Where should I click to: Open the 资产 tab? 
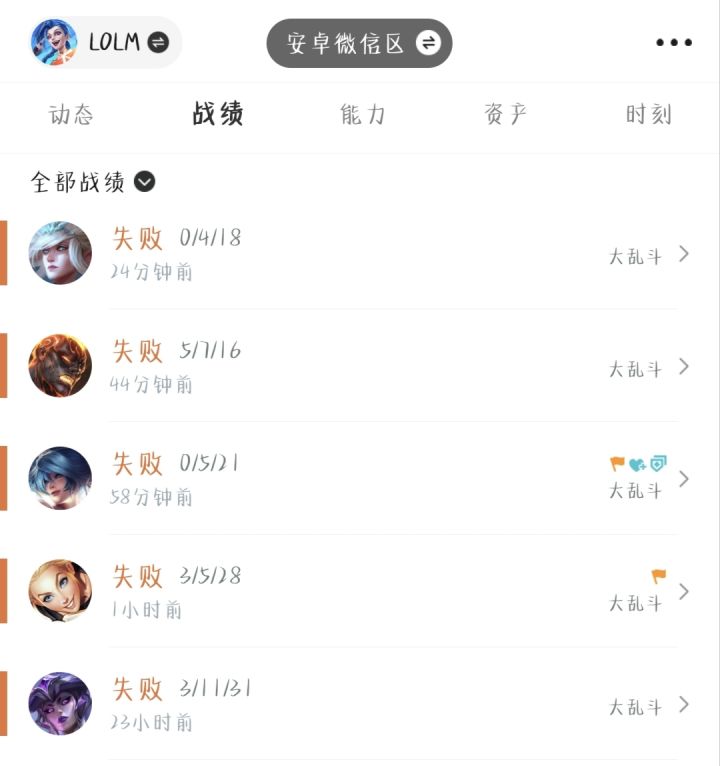[505, 115]
